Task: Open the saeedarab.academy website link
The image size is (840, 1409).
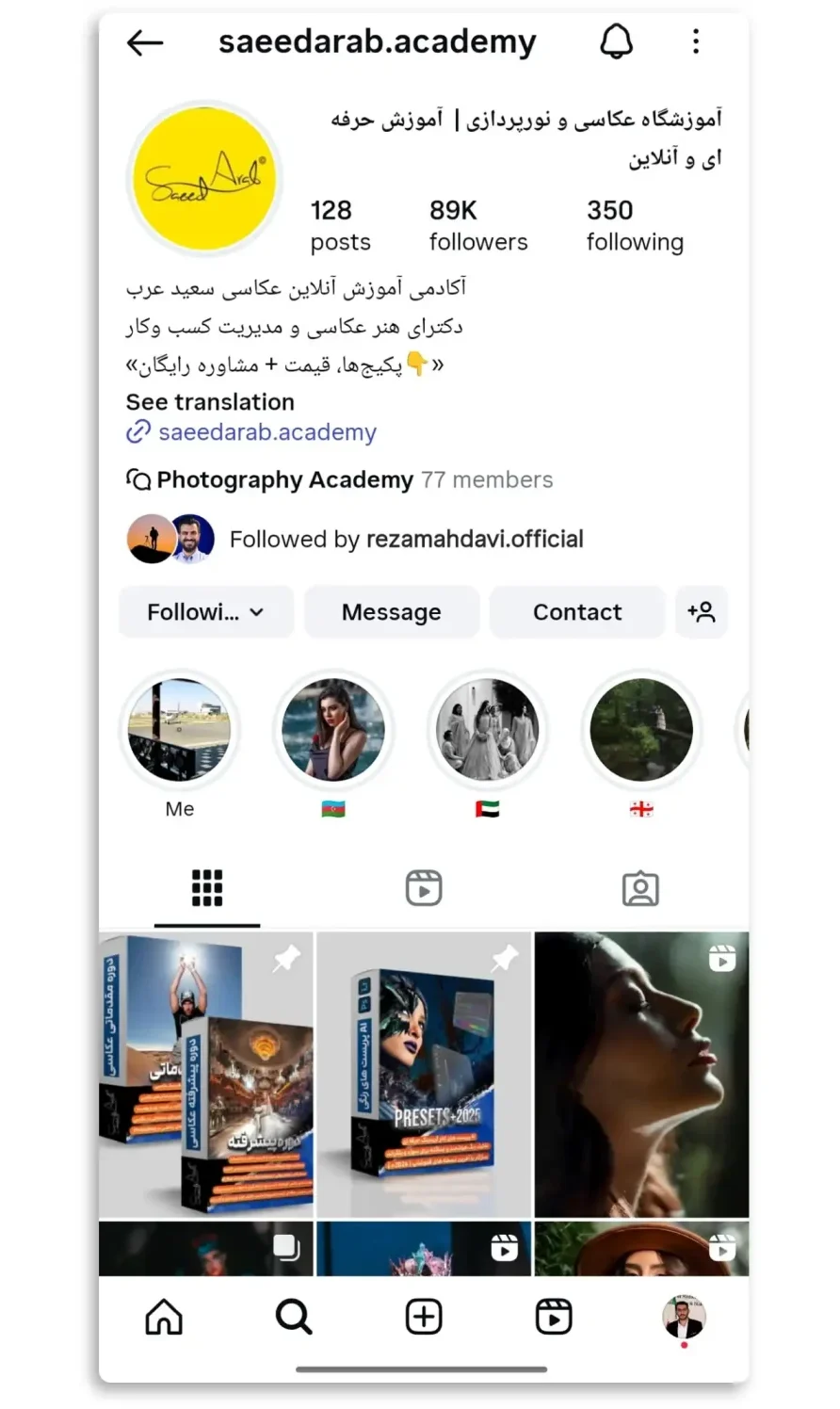Action: click(267, 432)
